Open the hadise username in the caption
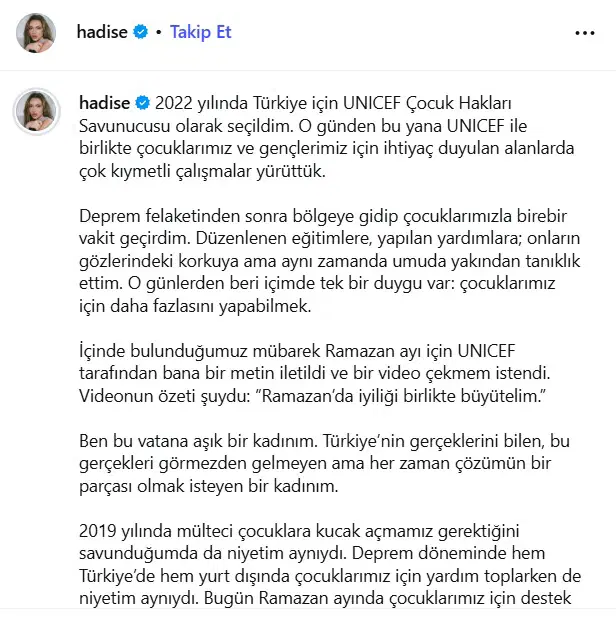The image size is (616, 617). [102, 104]
